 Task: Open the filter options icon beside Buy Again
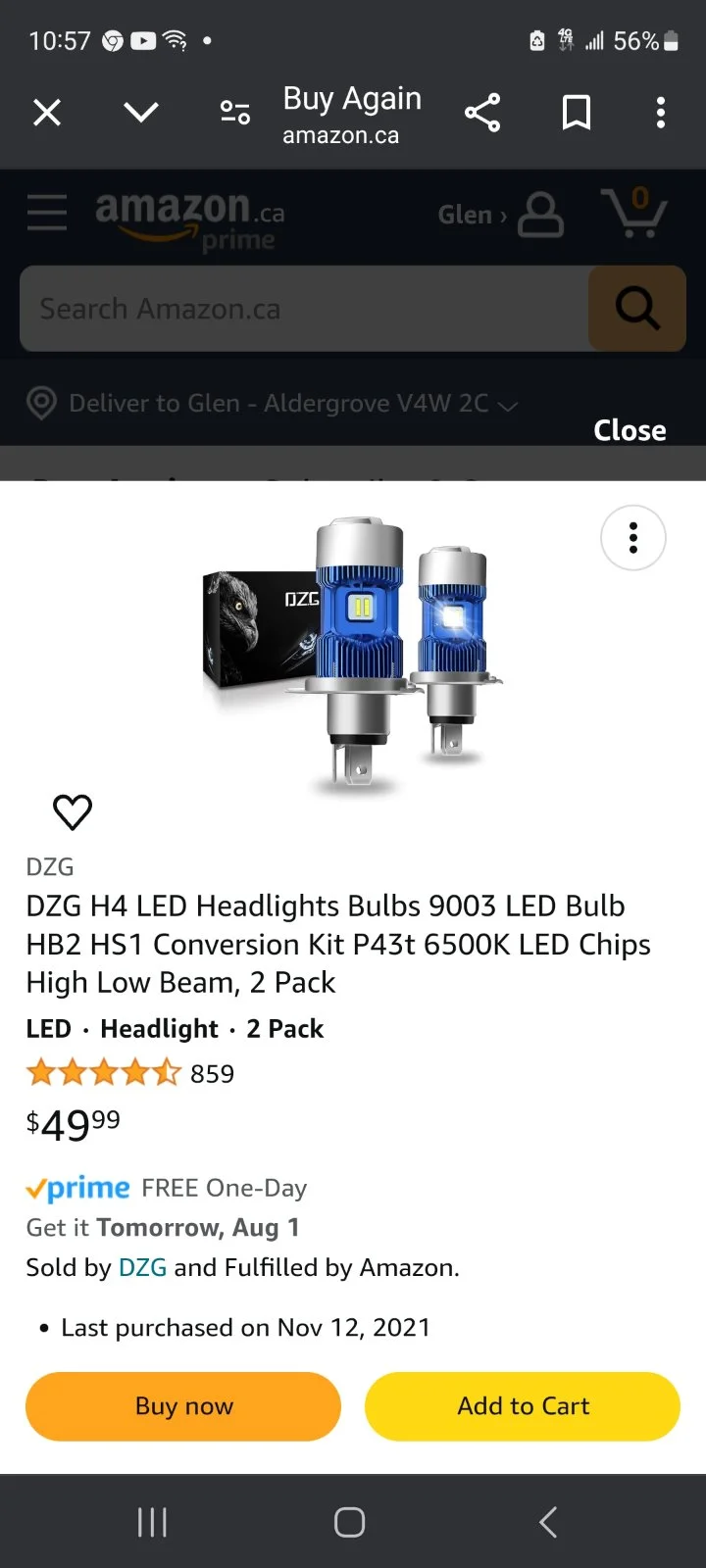click(x=233, y=112)
